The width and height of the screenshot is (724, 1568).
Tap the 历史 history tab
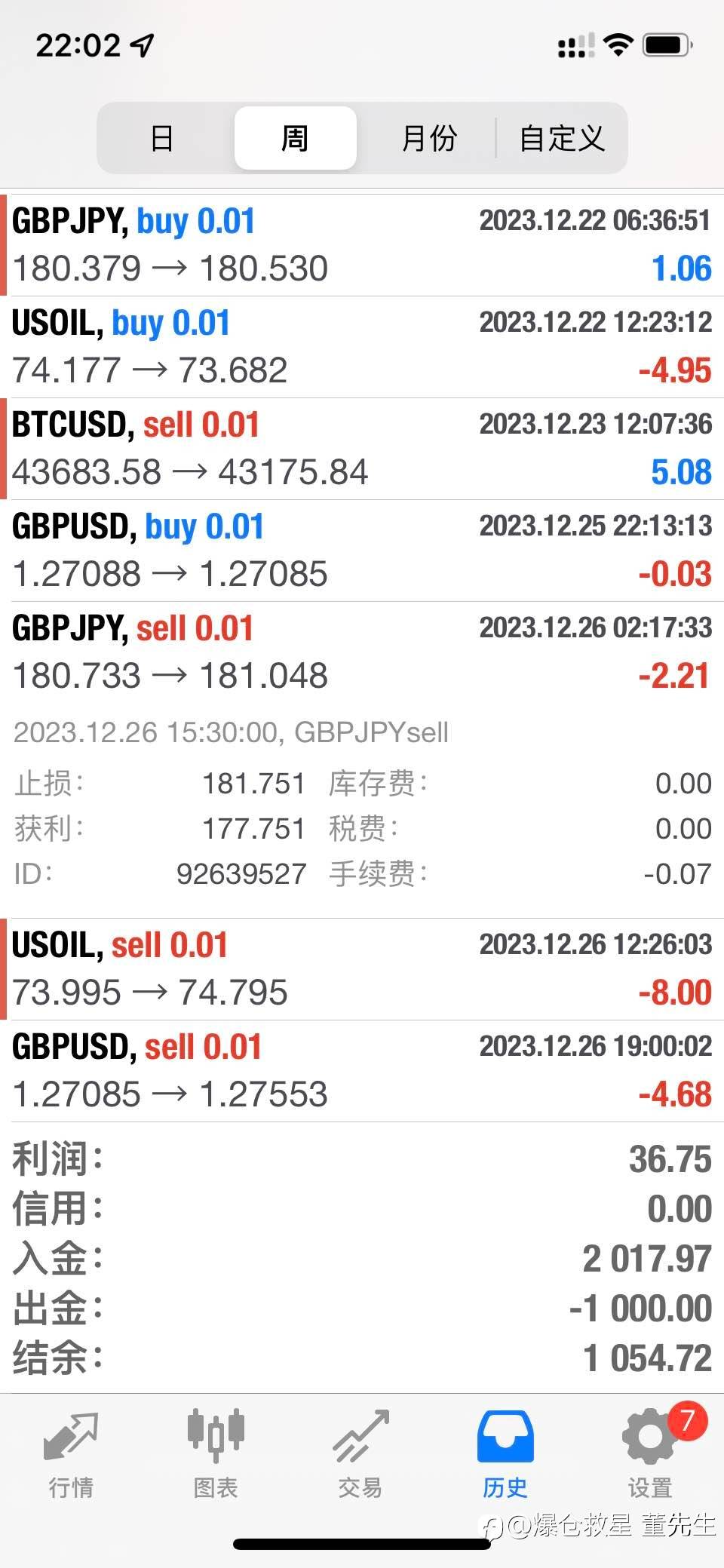point(505,1456)
